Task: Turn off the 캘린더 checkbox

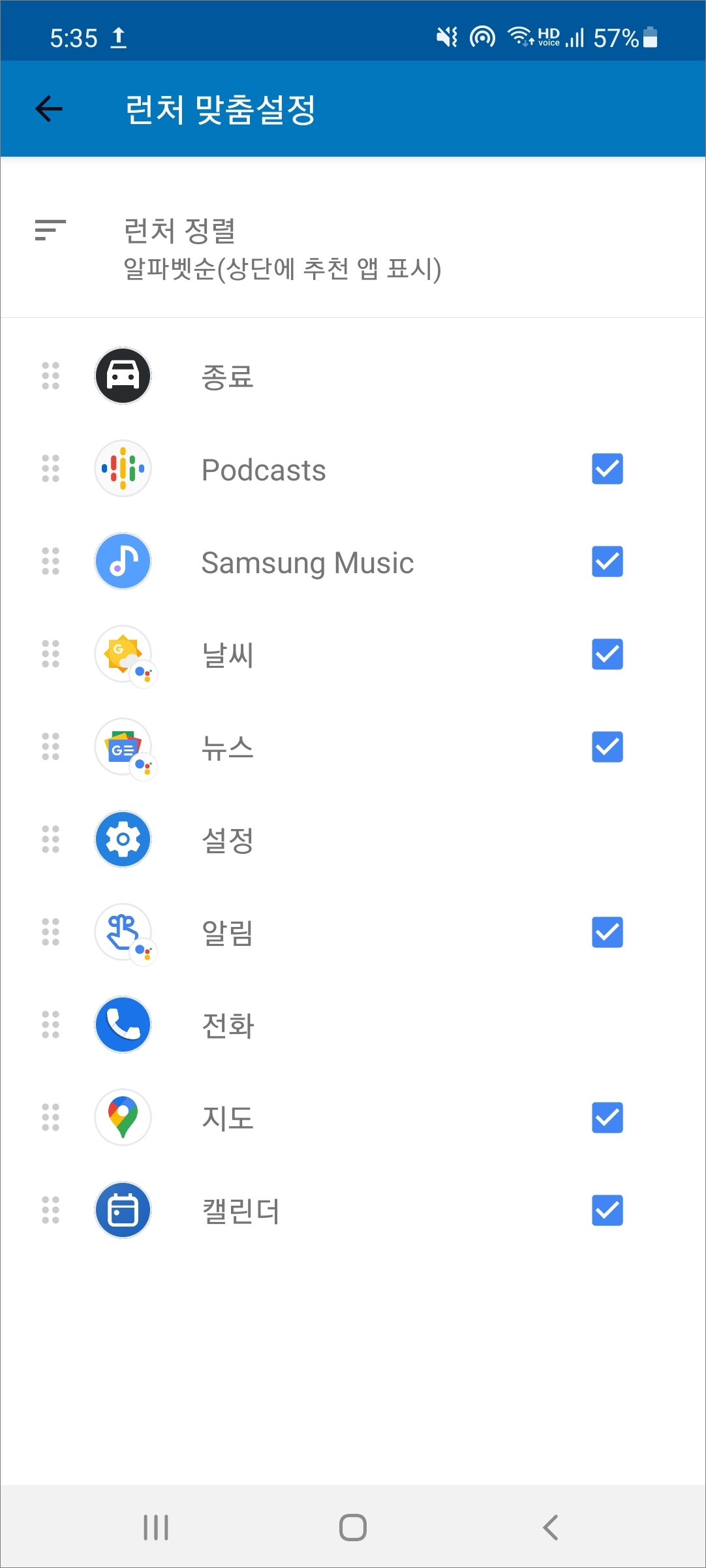Action: (x=607, y=1210)
